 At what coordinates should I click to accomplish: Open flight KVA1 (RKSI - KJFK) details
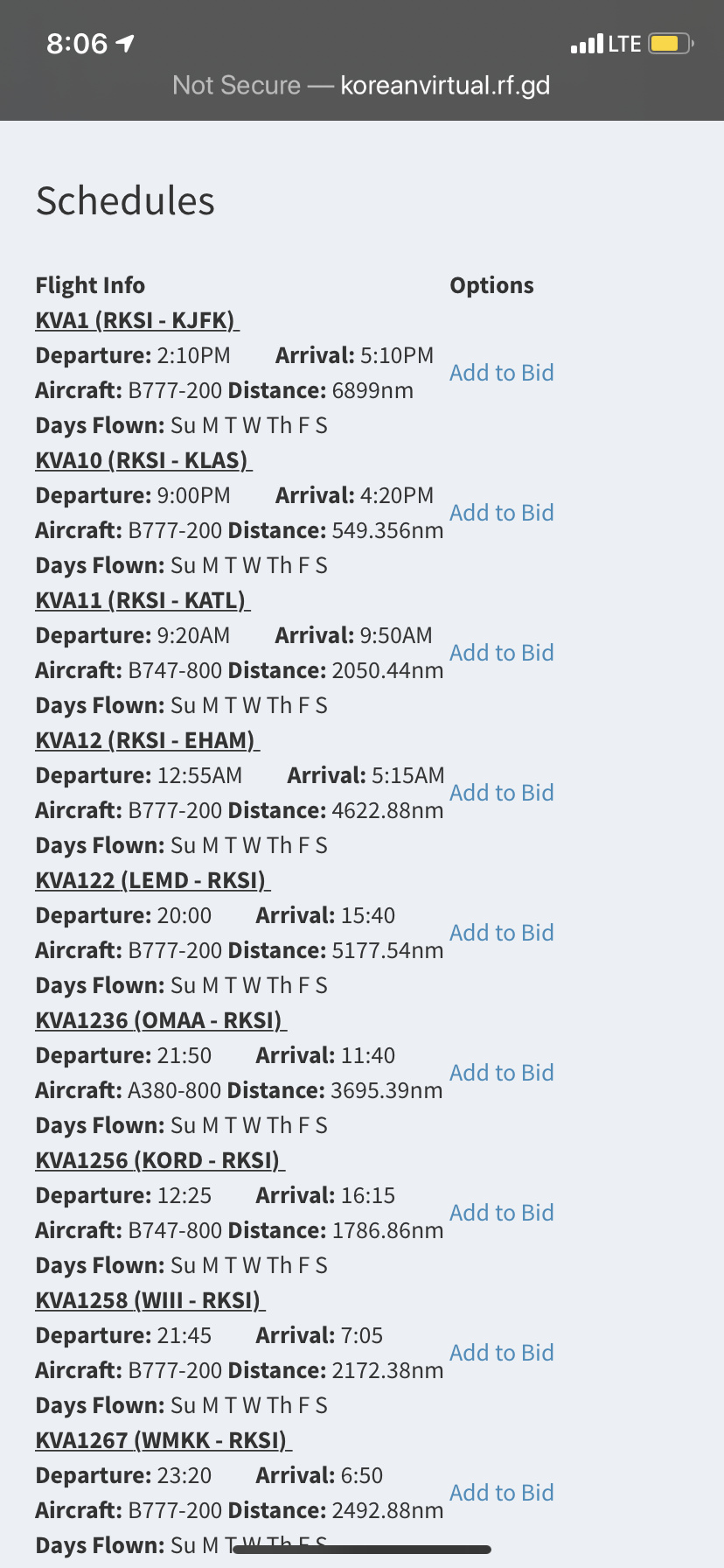136,320
